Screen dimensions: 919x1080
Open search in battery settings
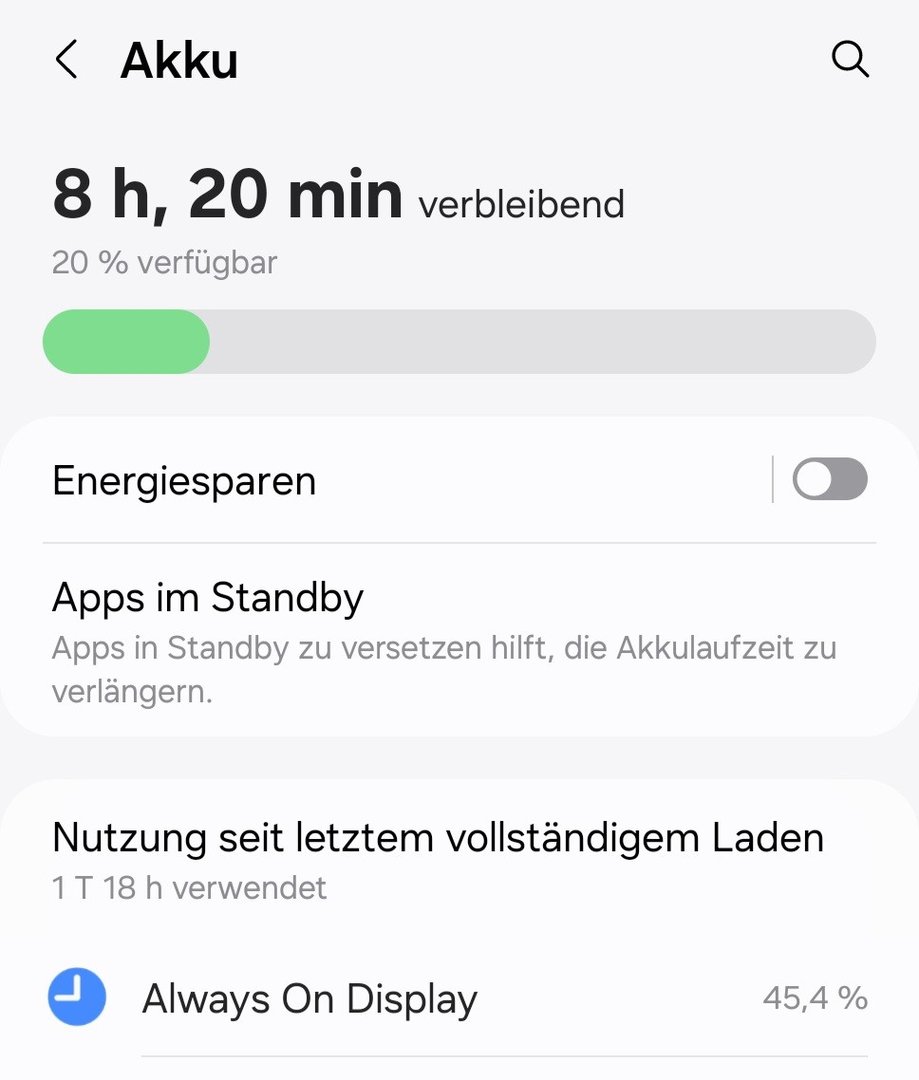[x=849, y=60]
